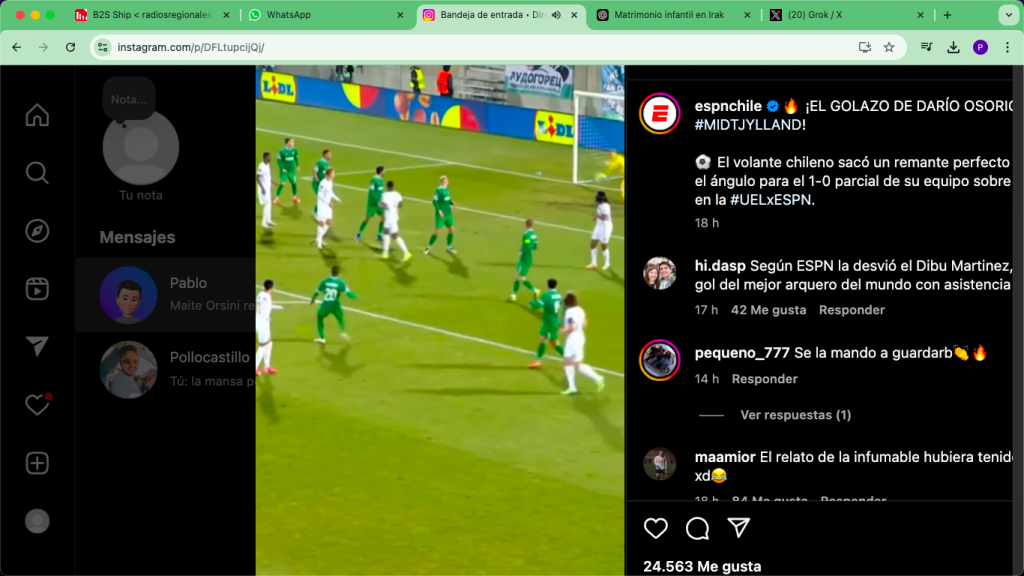The image size is (1024, 576).
Task: Reply to hi.dasp's comment
Action: click(x=851, y=310)
